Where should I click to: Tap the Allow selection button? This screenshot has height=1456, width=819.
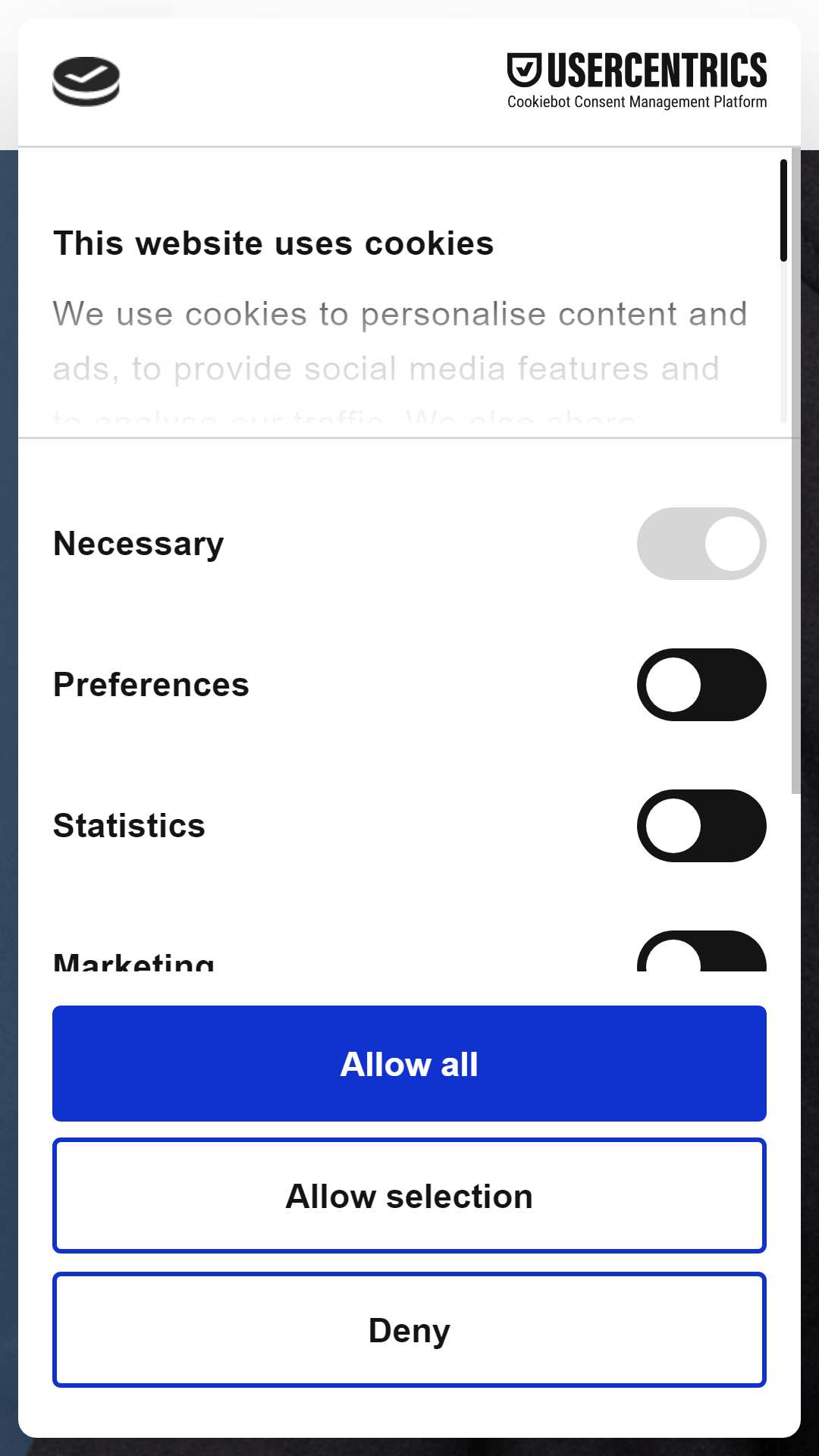click(409, 1196)
